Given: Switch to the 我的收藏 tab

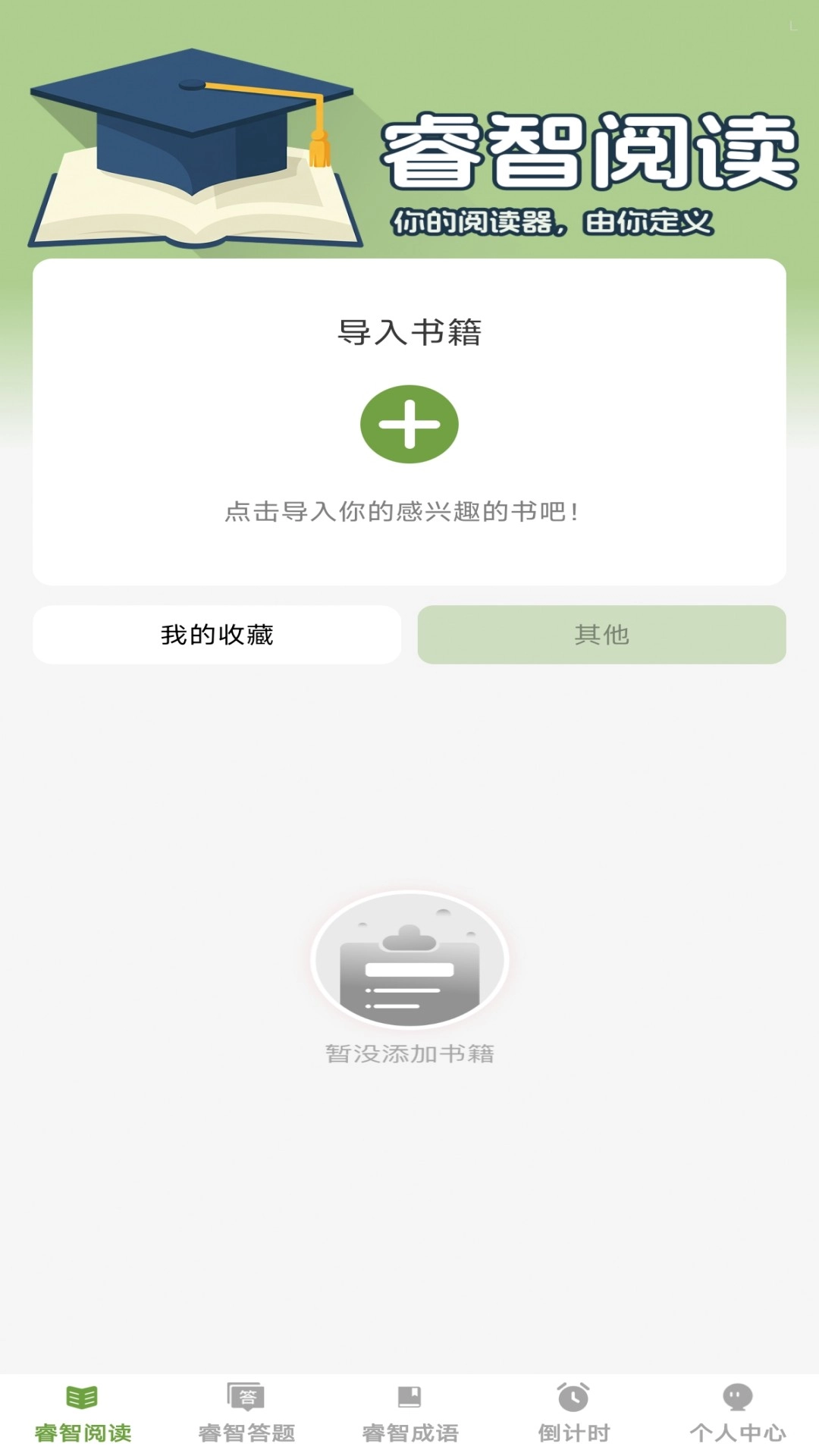Looking at the screenshot, I should tap(217, 635).
